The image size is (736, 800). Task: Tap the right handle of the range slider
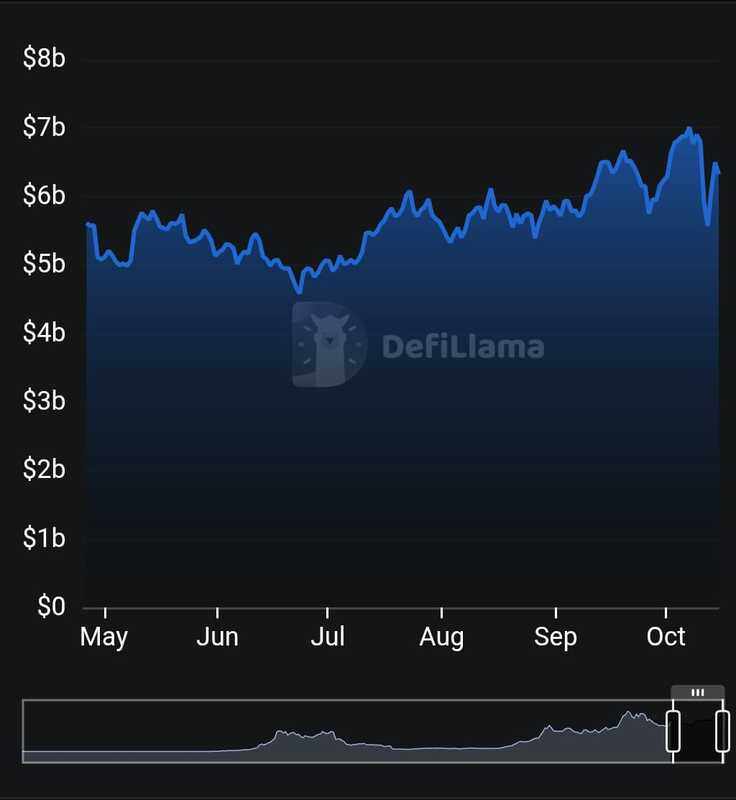coord(722,731)
